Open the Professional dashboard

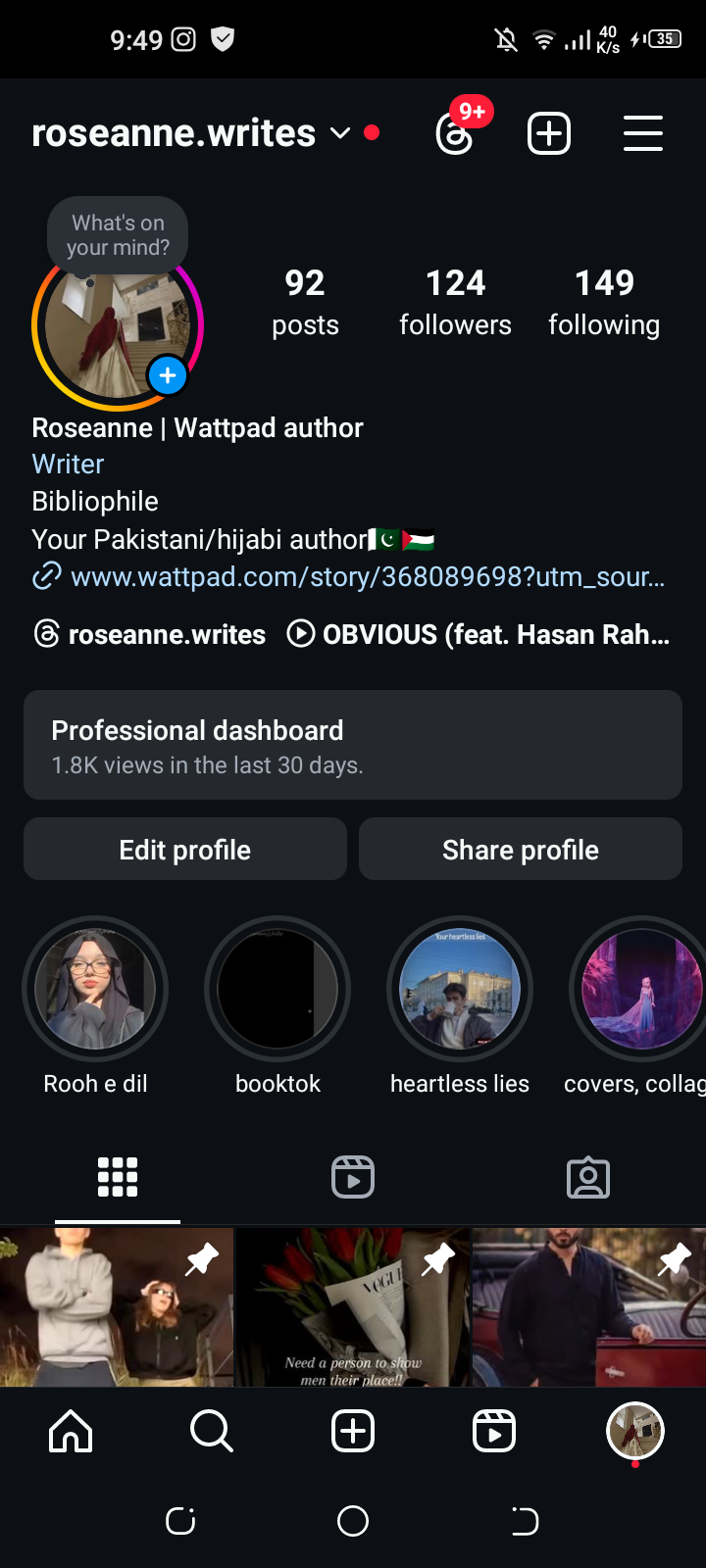[353, 745]
